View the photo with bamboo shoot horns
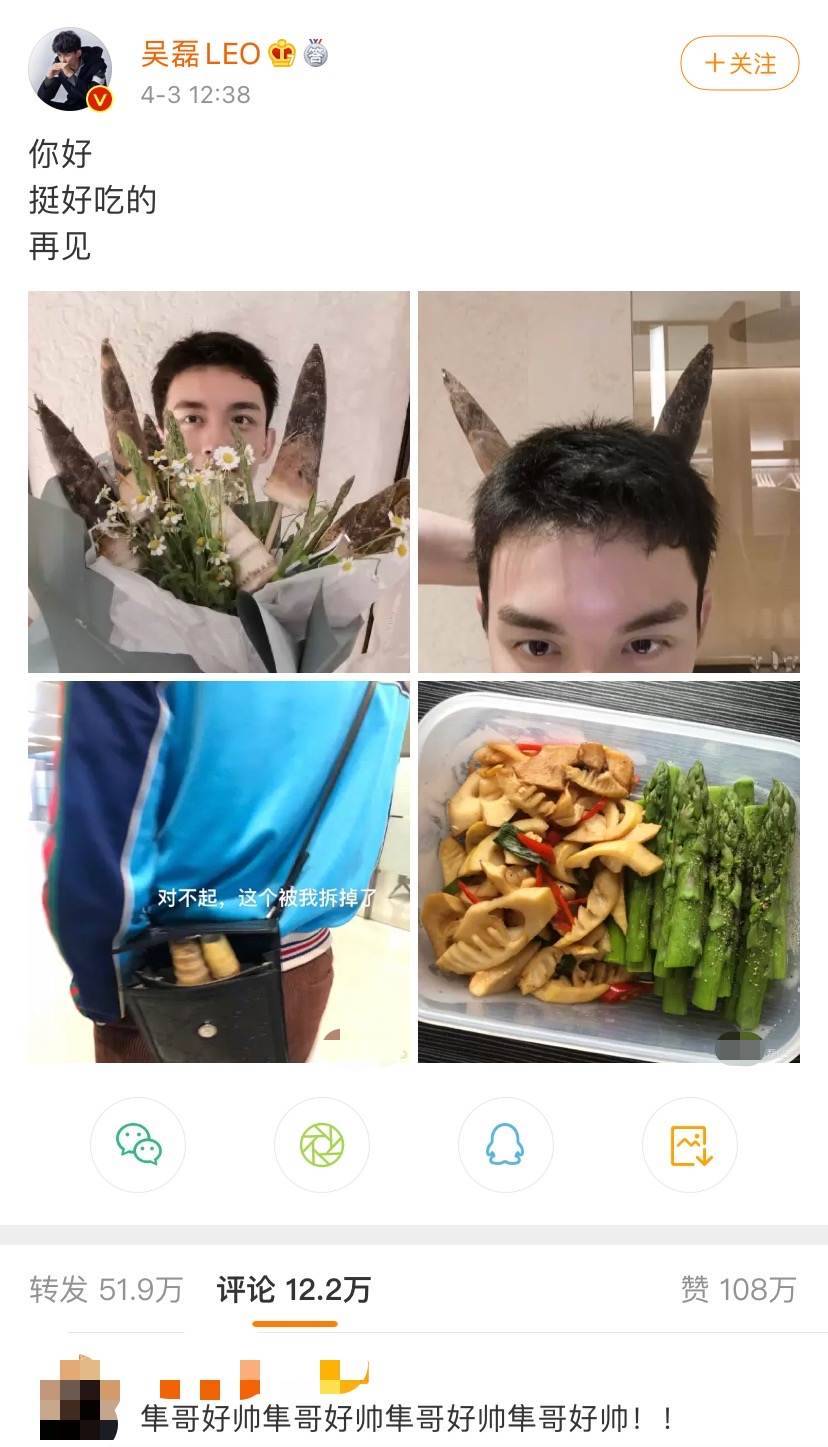This screenshot has height=1447, width=828. tap(609, 482)
